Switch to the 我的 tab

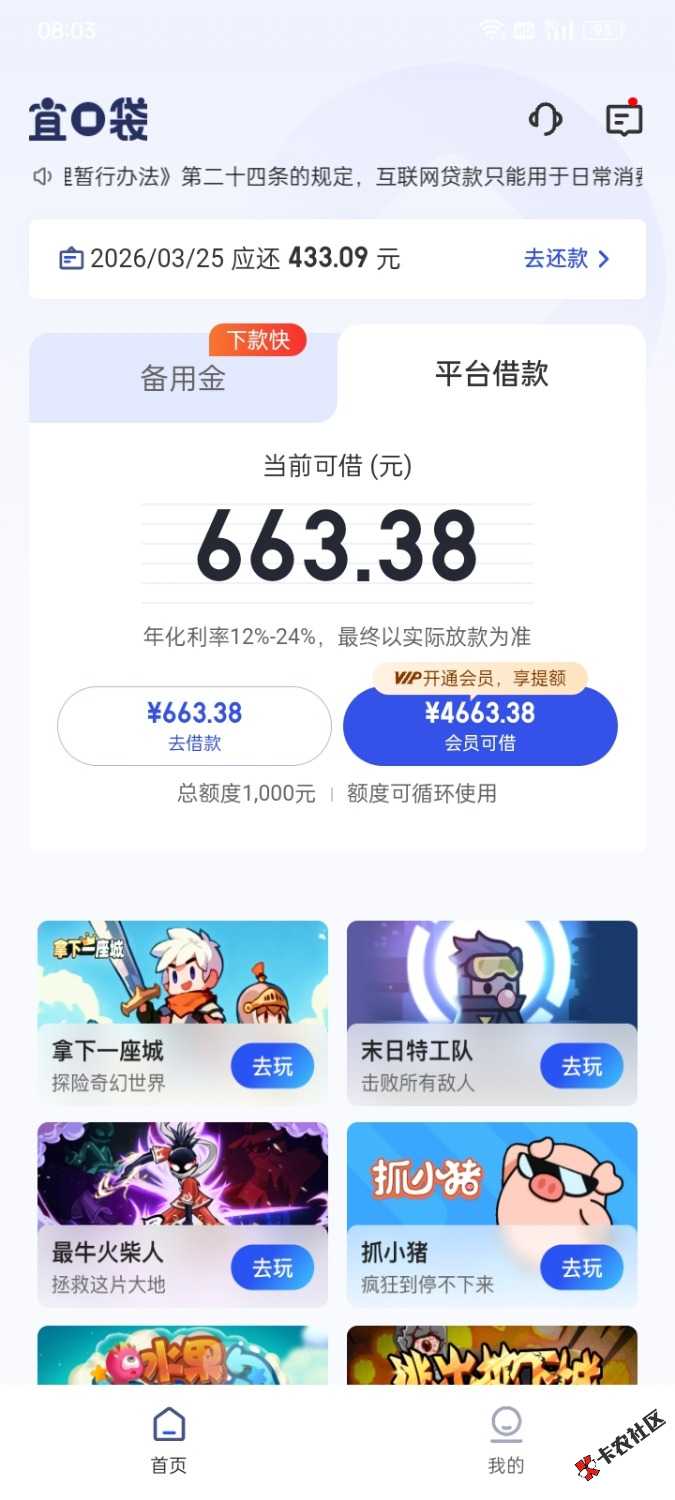pos(506,1440)
